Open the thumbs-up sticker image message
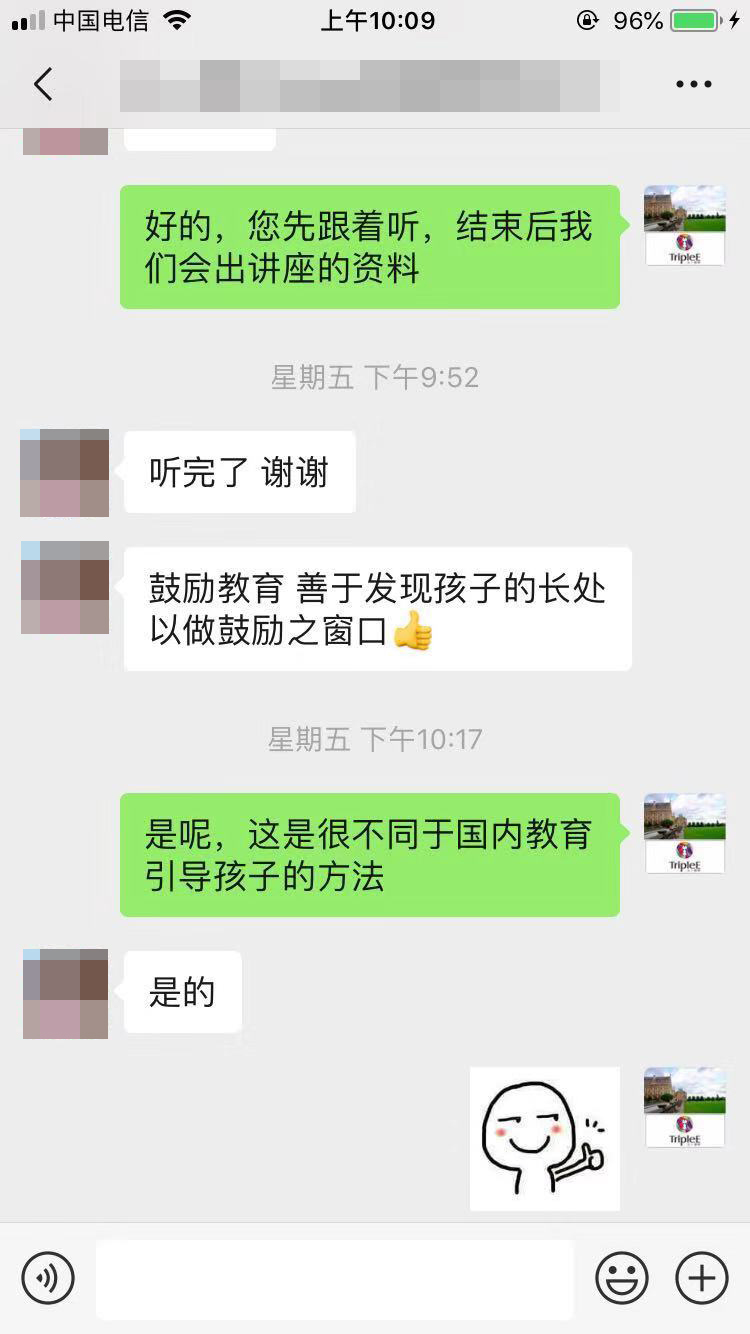The image size is (750, 1334). (x=545, y=1139)
